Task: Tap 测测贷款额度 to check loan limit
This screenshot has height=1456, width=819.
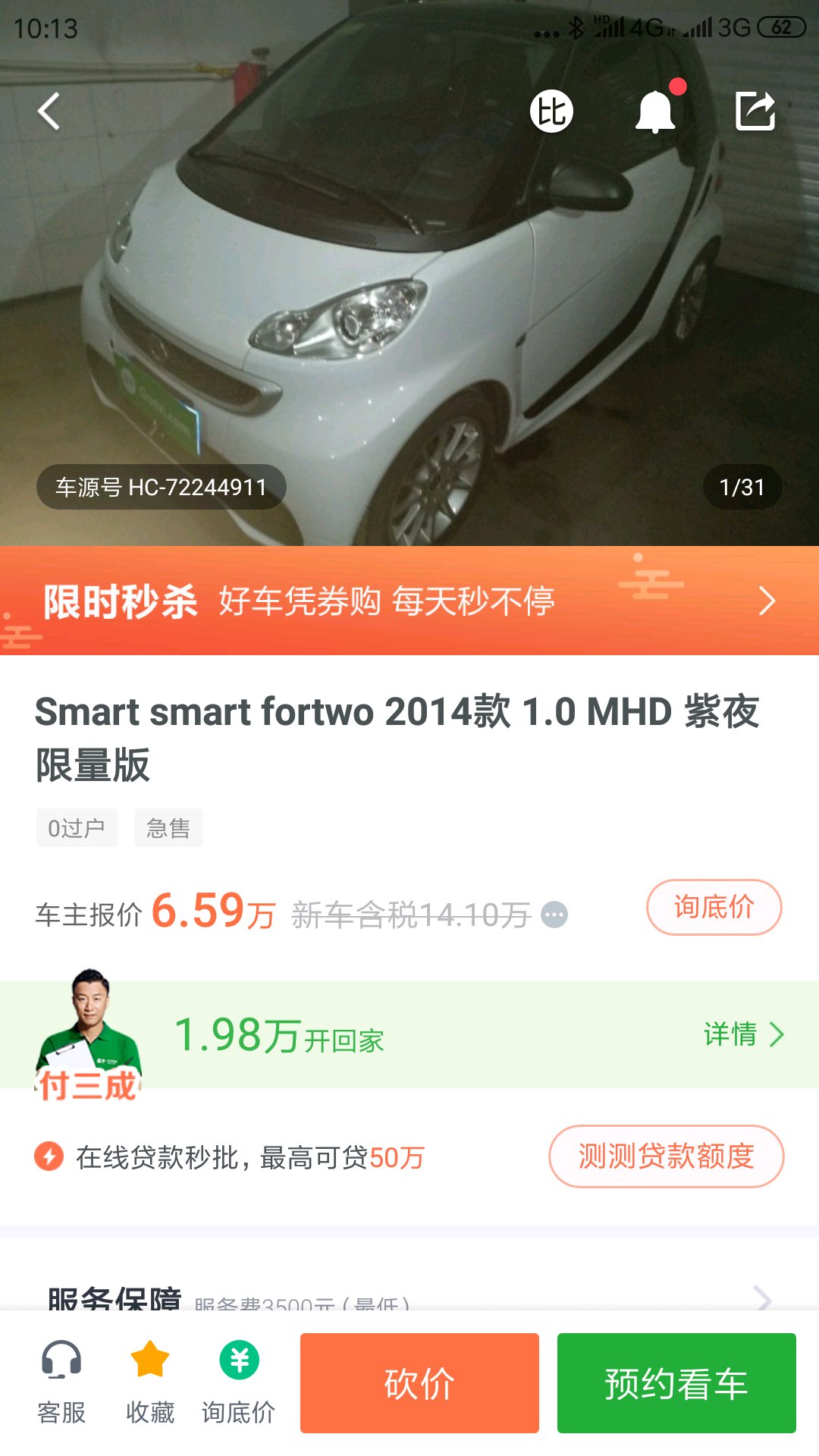Action: pos(666,1156)
